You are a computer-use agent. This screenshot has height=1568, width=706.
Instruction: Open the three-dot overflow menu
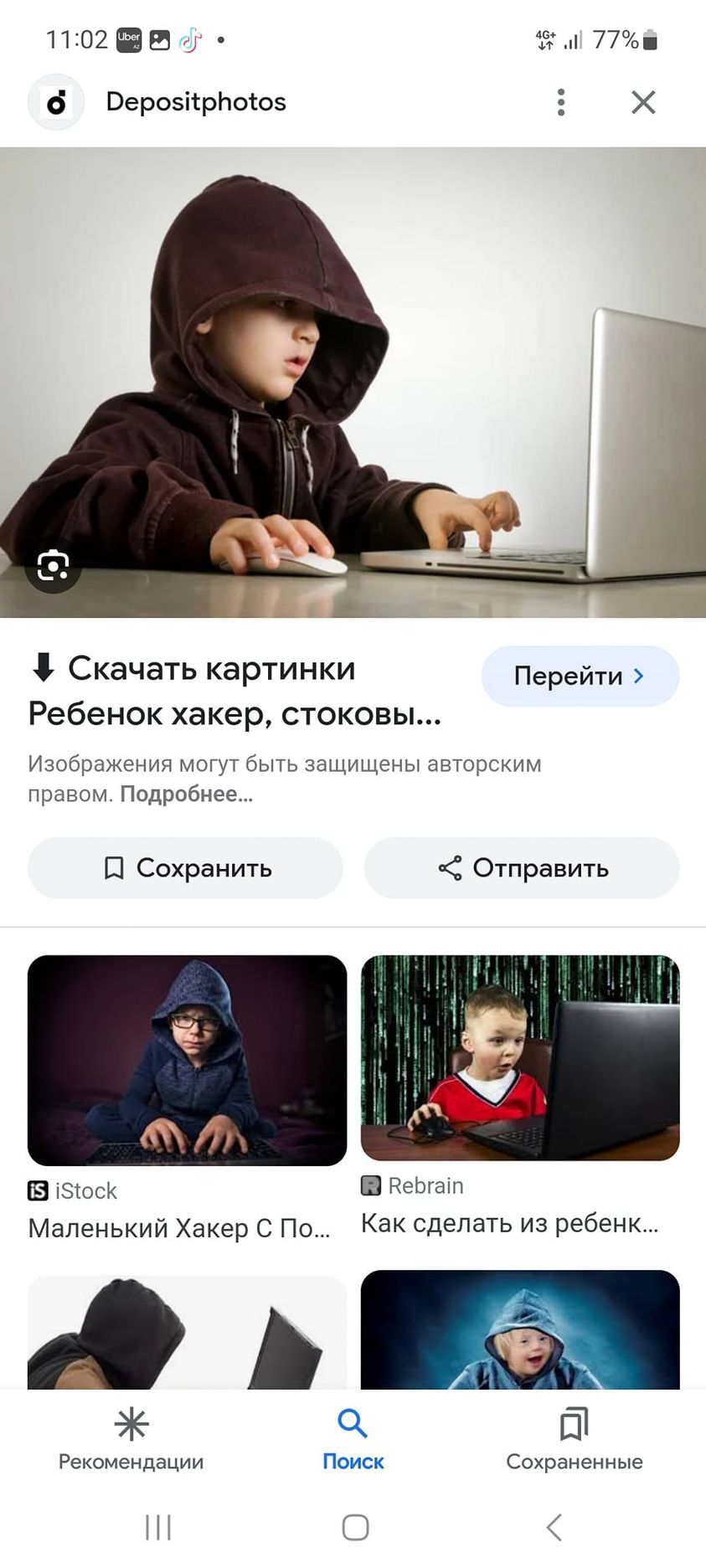560,102
